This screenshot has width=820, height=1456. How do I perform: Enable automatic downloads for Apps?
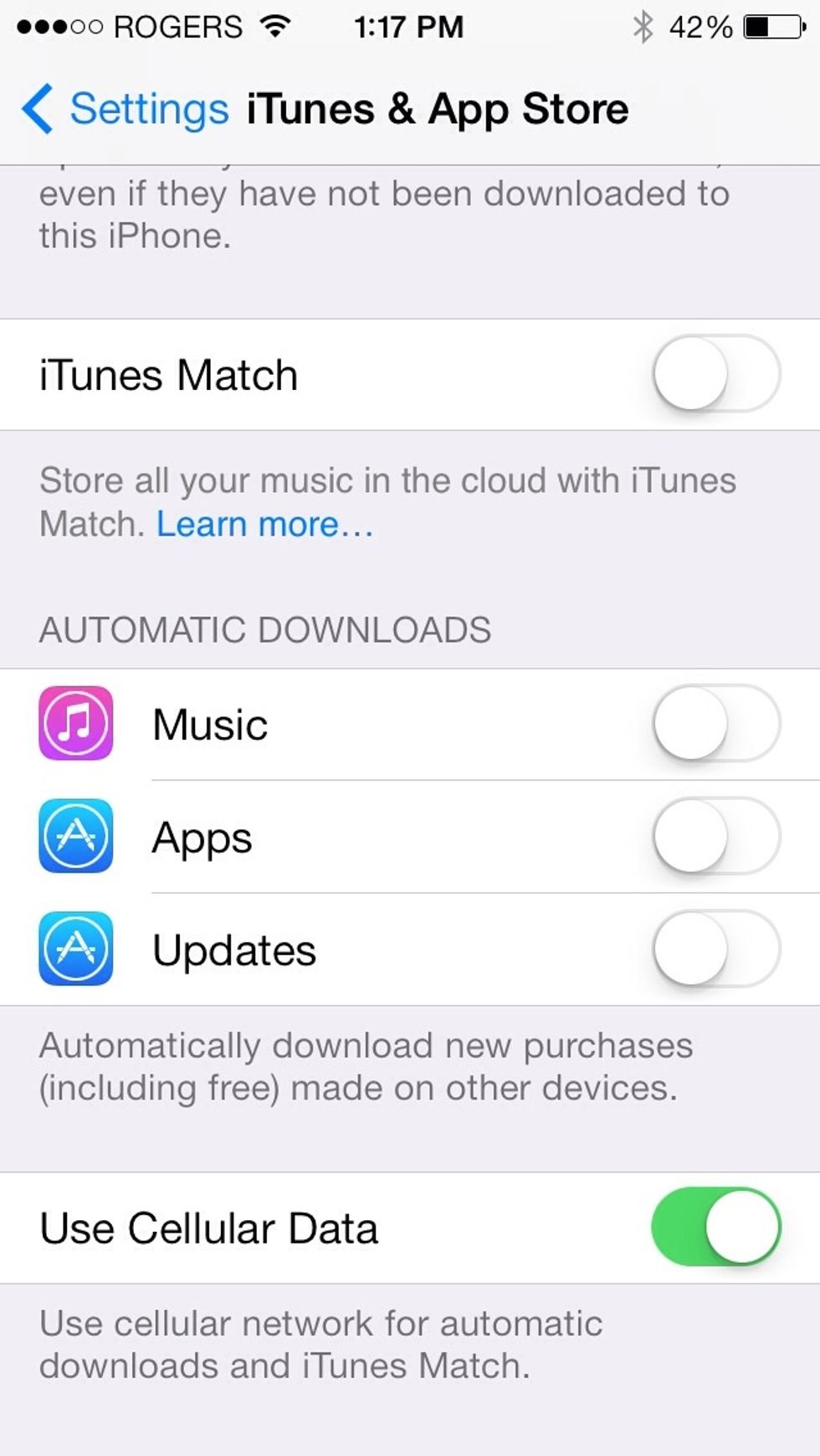[716, 837]
